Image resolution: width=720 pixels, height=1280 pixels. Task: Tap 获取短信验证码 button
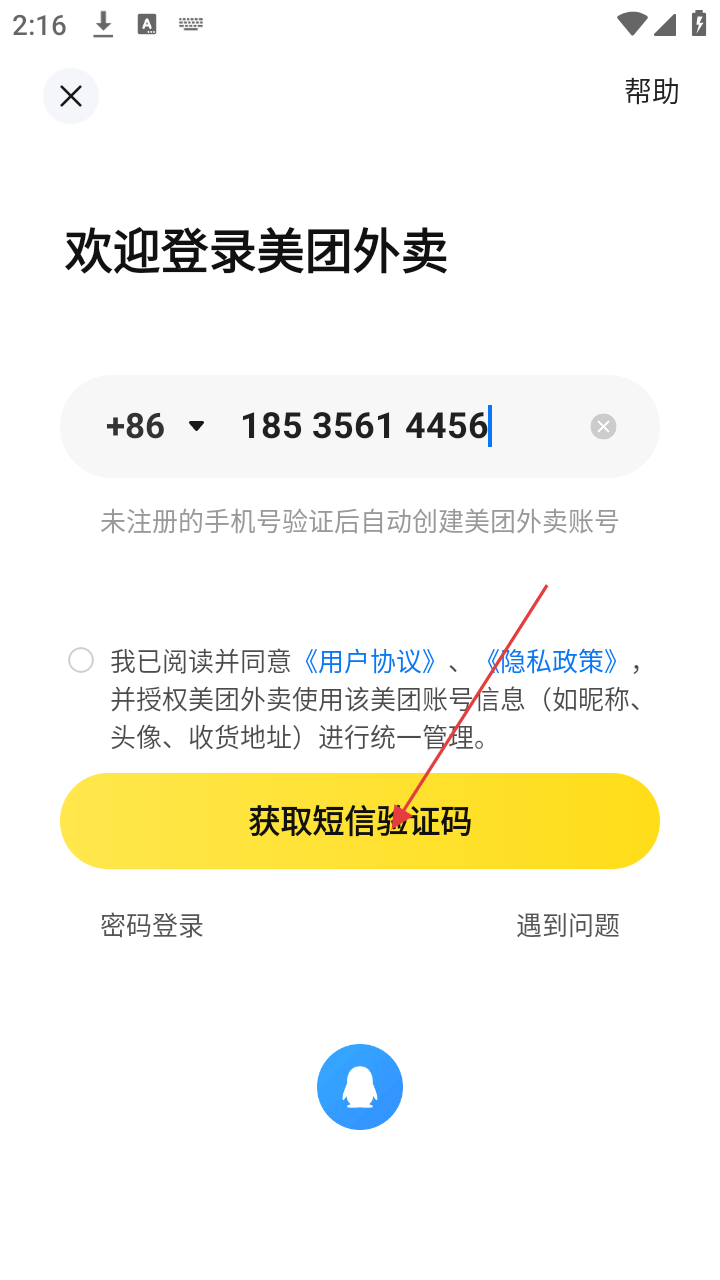tap(360, 821)
